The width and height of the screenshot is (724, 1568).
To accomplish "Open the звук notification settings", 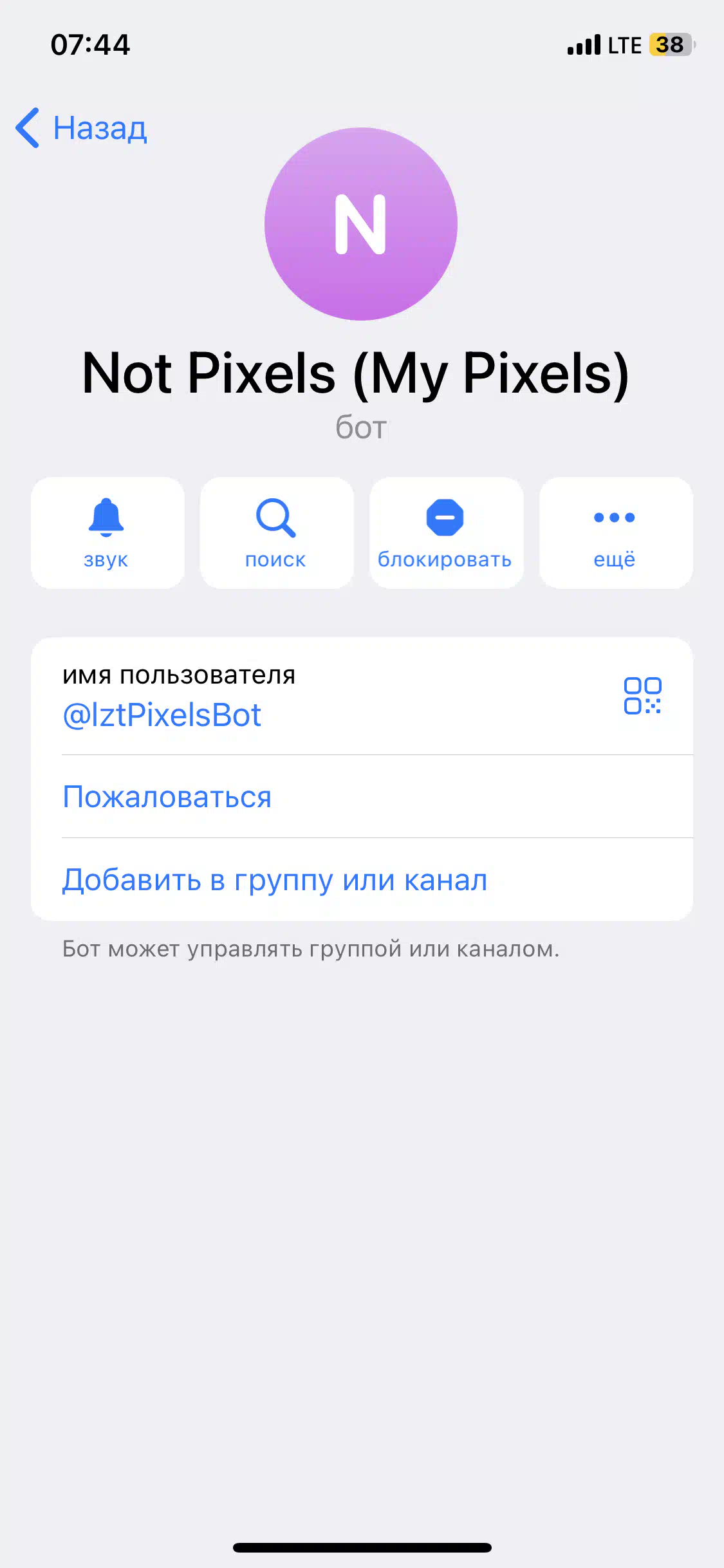I will (107, 533).
